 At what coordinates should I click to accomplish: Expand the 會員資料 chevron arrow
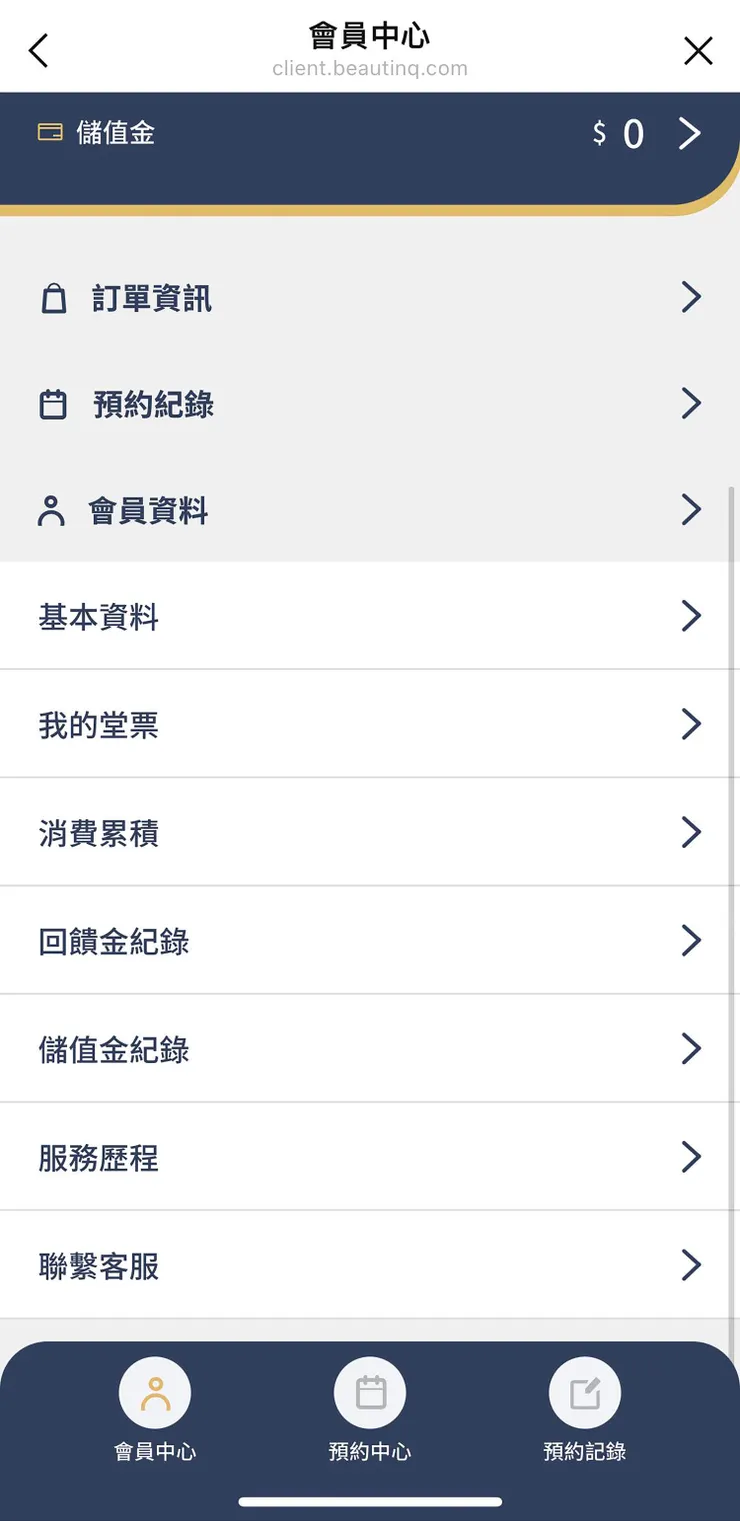click(690, 510)
